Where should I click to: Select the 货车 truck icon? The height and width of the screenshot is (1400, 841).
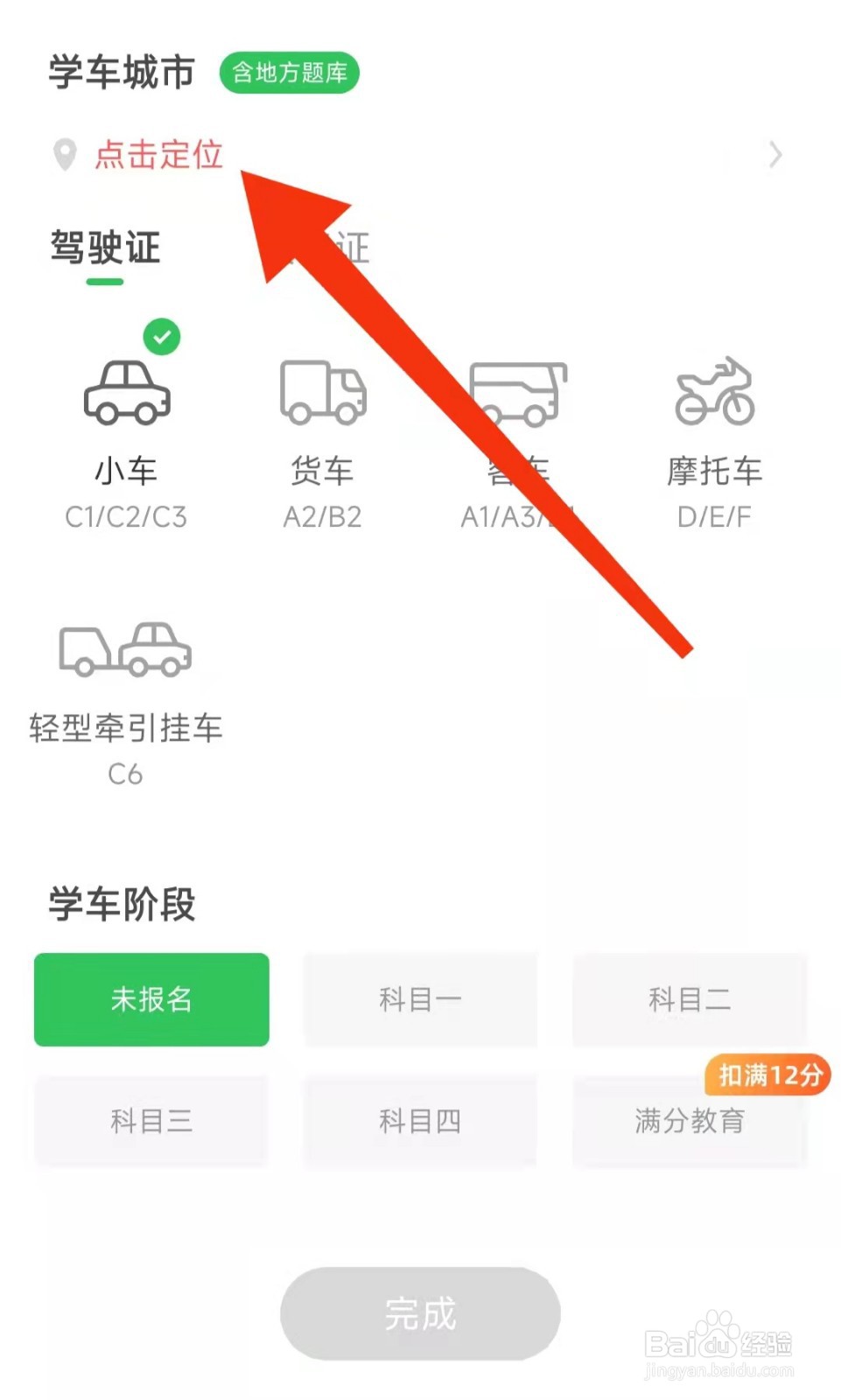(x=322, y=394)
